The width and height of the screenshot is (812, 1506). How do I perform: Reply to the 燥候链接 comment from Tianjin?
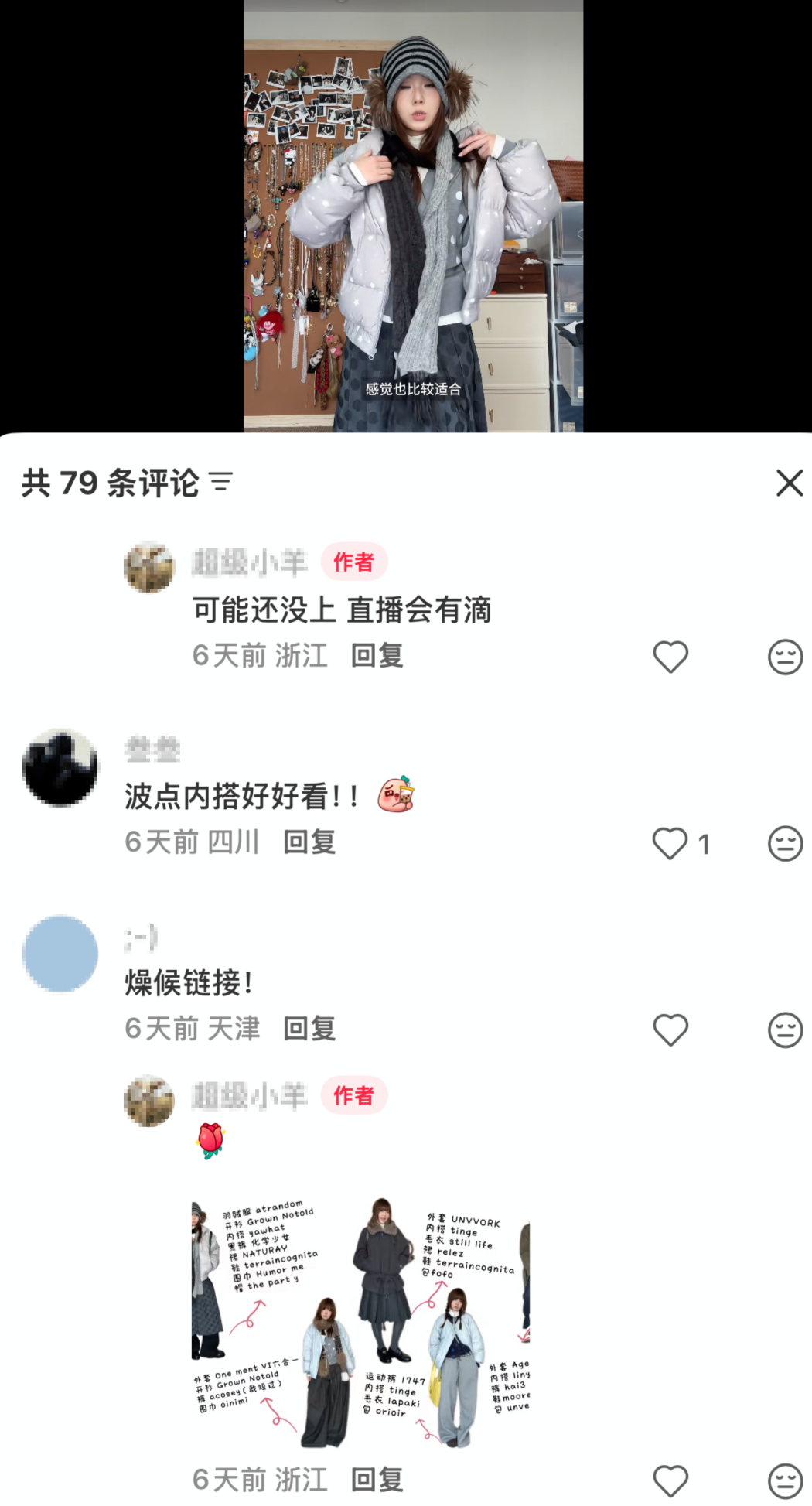[310, 1030]
